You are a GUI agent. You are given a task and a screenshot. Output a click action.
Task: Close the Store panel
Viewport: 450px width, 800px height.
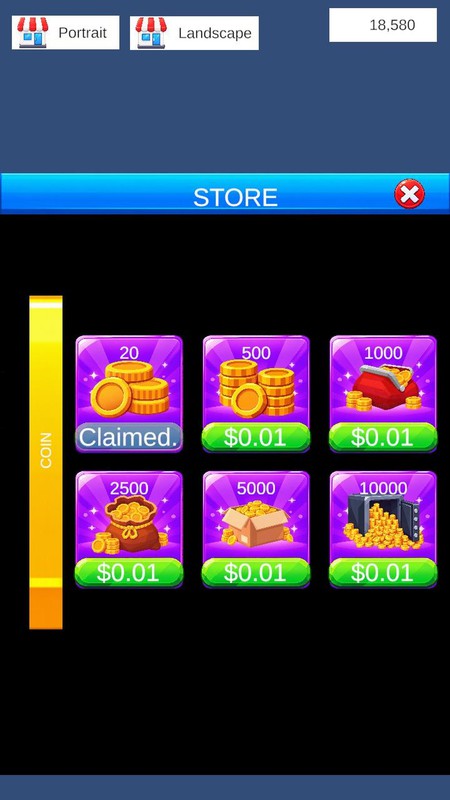pos(409,194)
